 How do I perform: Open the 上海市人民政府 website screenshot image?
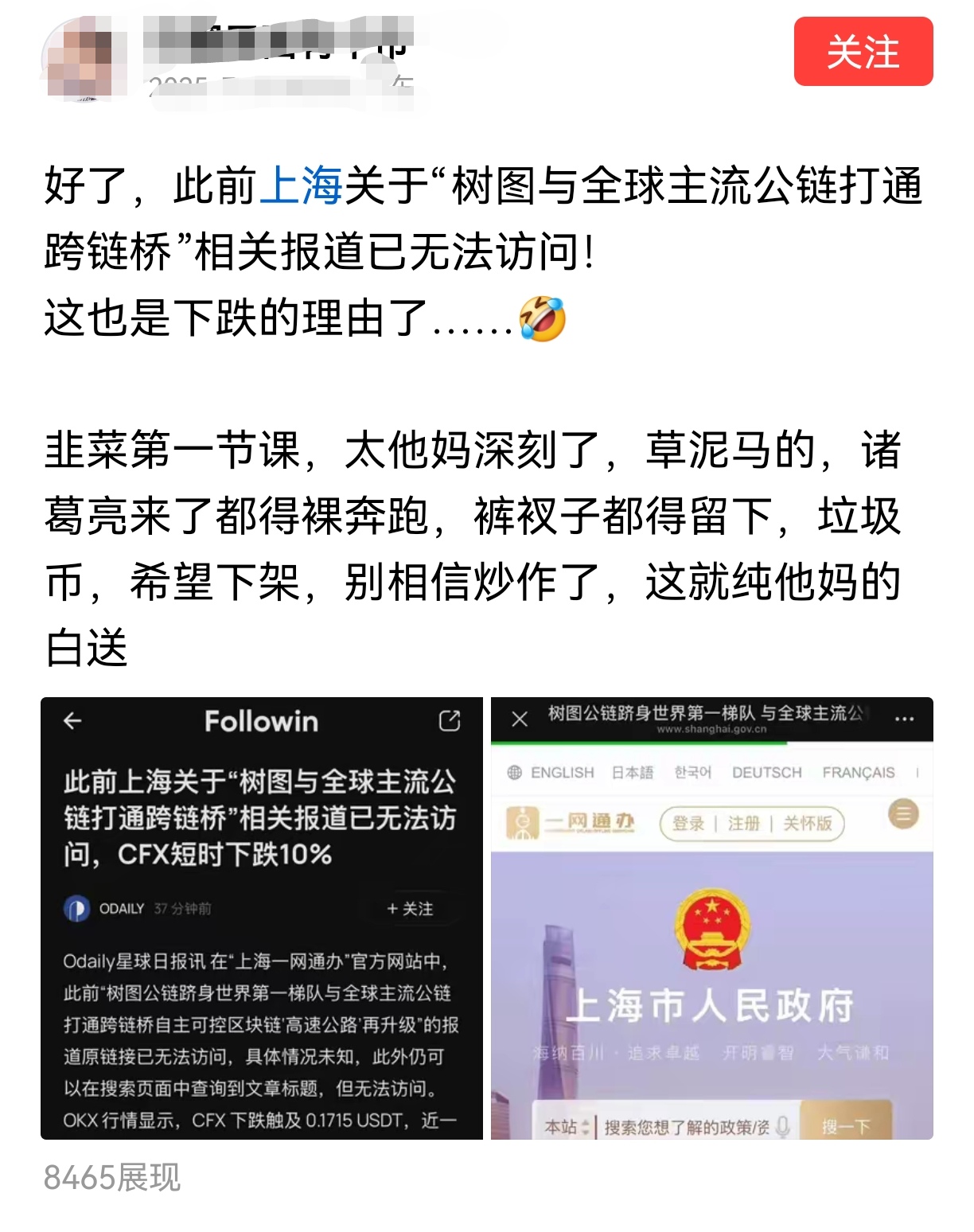coord(711,918)
